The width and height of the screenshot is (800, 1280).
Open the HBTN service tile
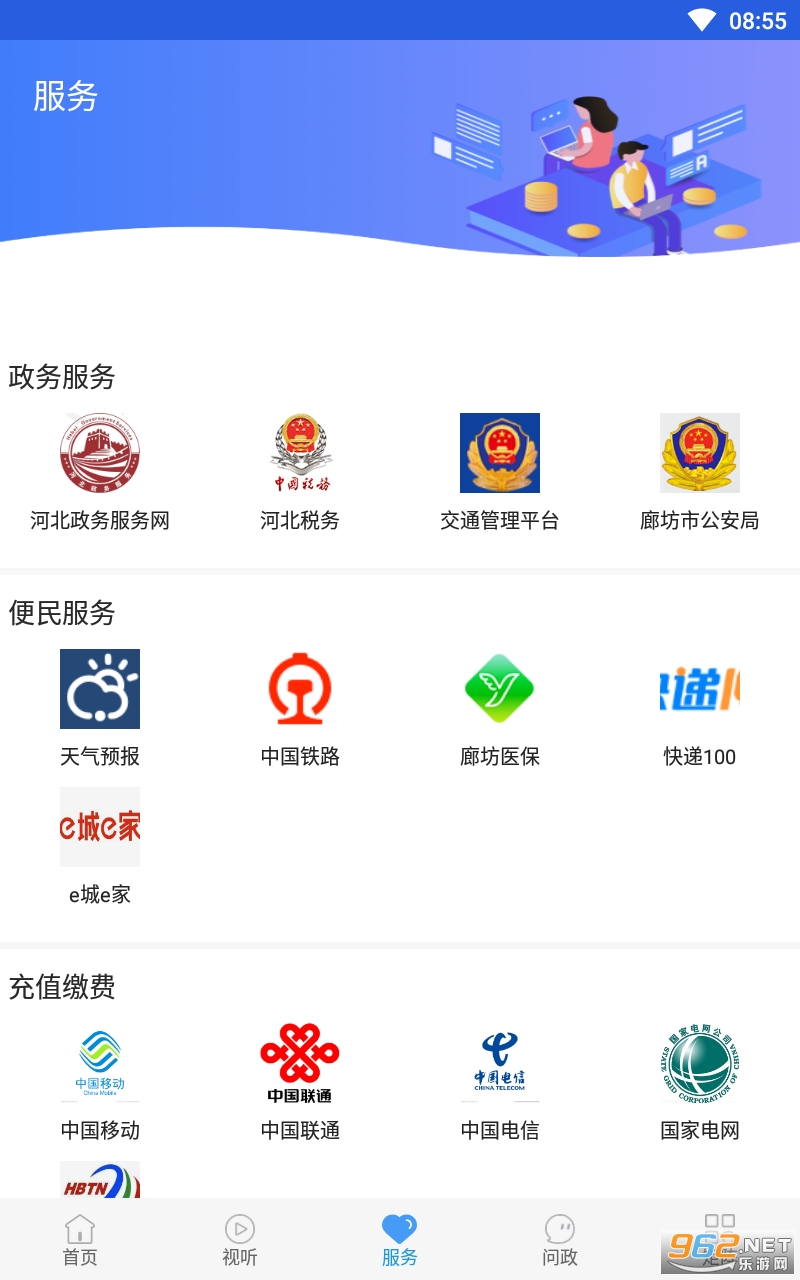coord(100,1180)
